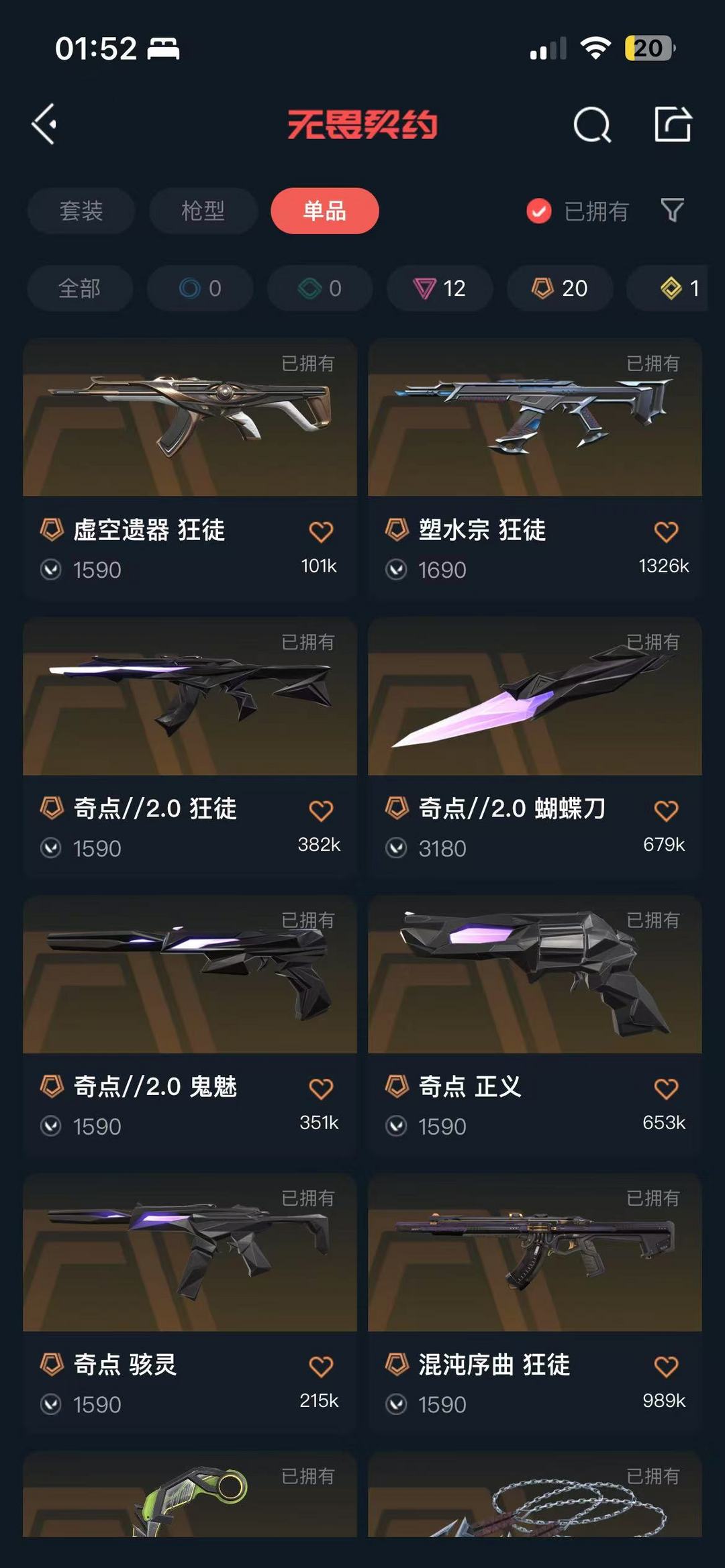Open the 虚空遗器 狂徒 skin card

[190, 467]
